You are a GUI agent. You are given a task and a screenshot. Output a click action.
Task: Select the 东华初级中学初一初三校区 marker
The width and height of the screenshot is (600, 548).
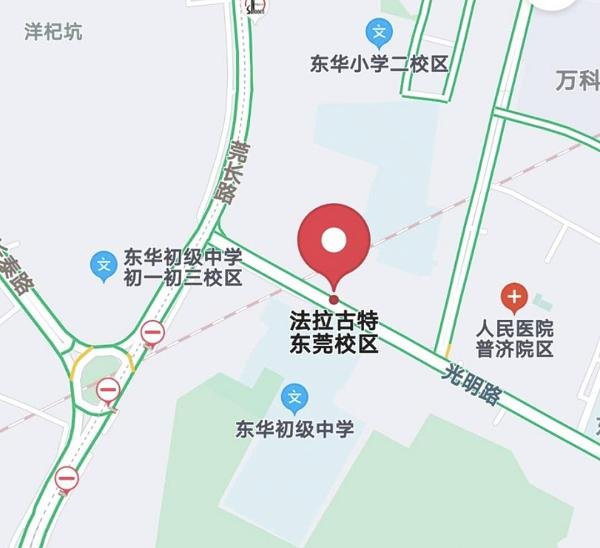[104, 266]
